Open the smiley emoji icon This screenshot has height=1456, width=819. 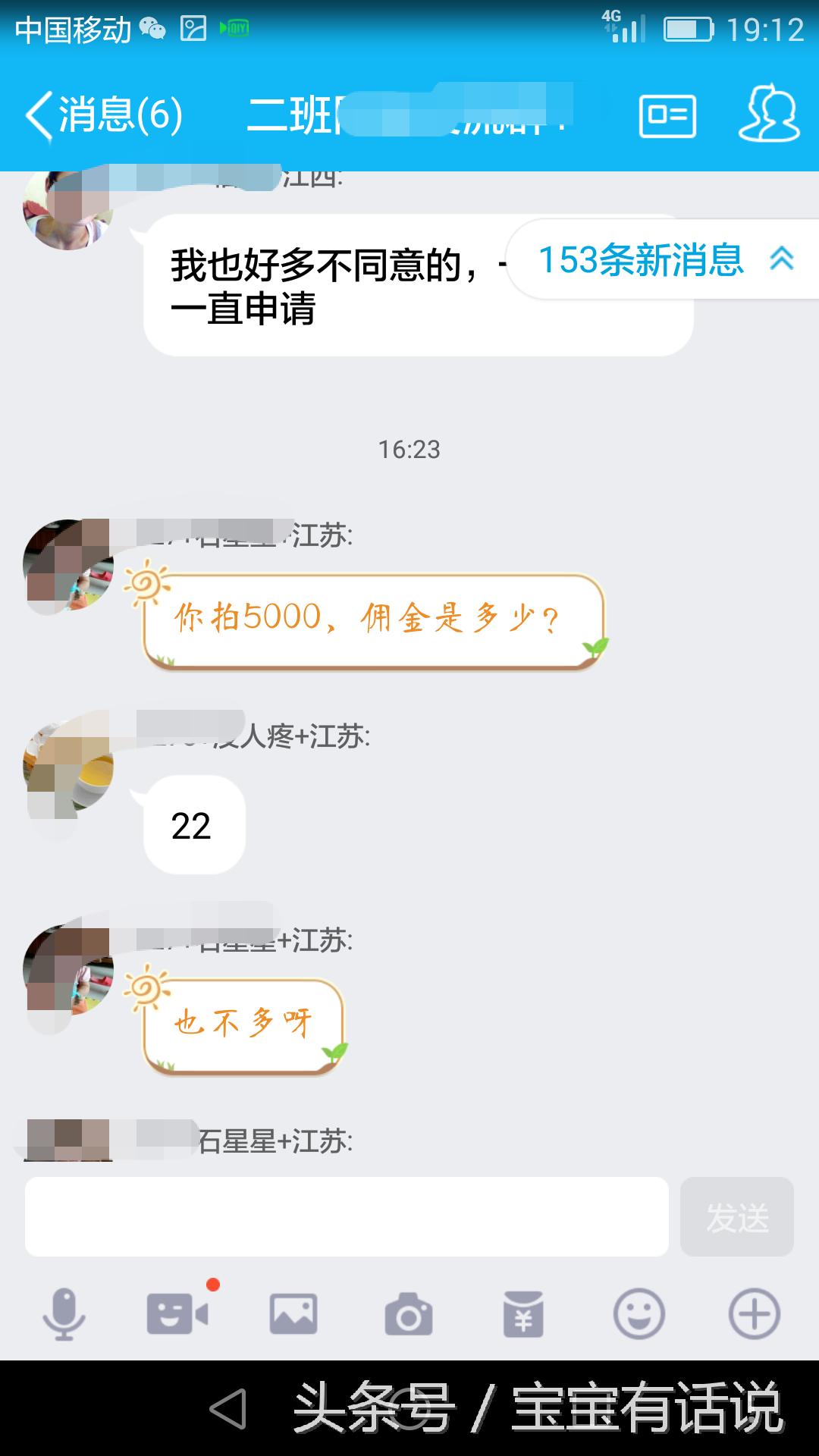[639, 1316]
